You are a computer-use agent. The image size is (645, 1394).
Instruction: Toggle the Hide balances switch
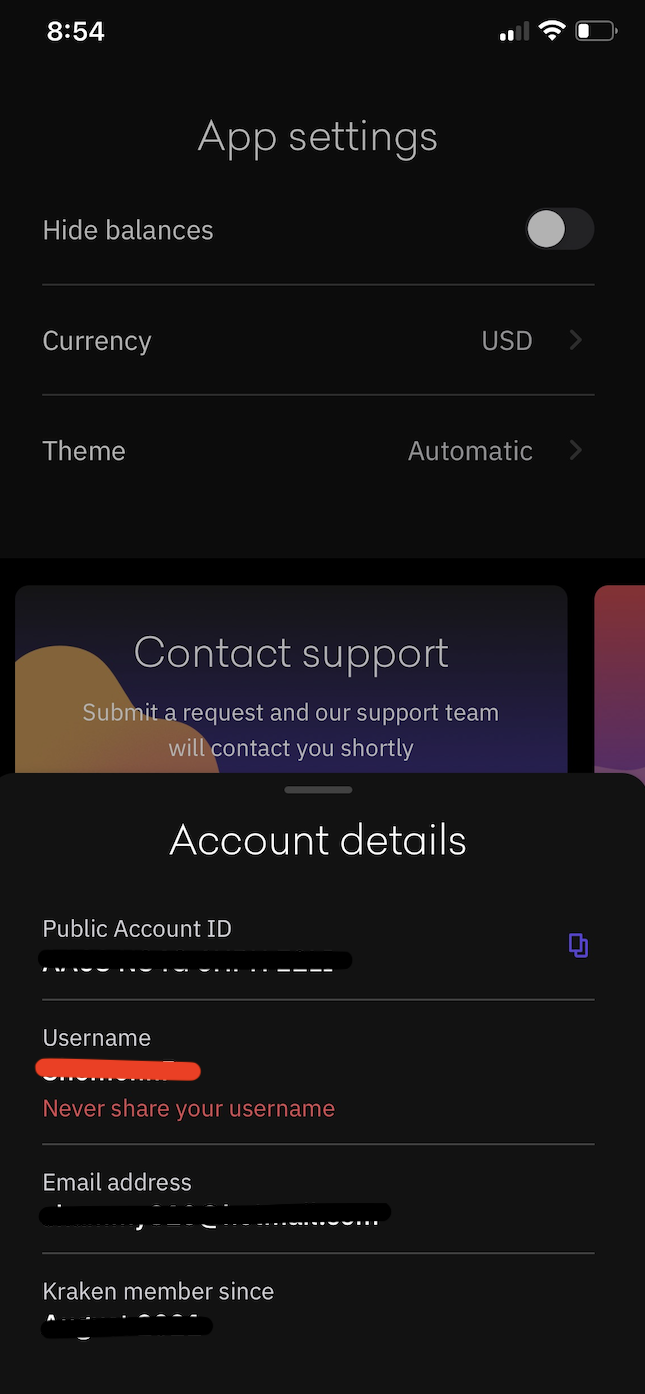(x=559, y=229)
